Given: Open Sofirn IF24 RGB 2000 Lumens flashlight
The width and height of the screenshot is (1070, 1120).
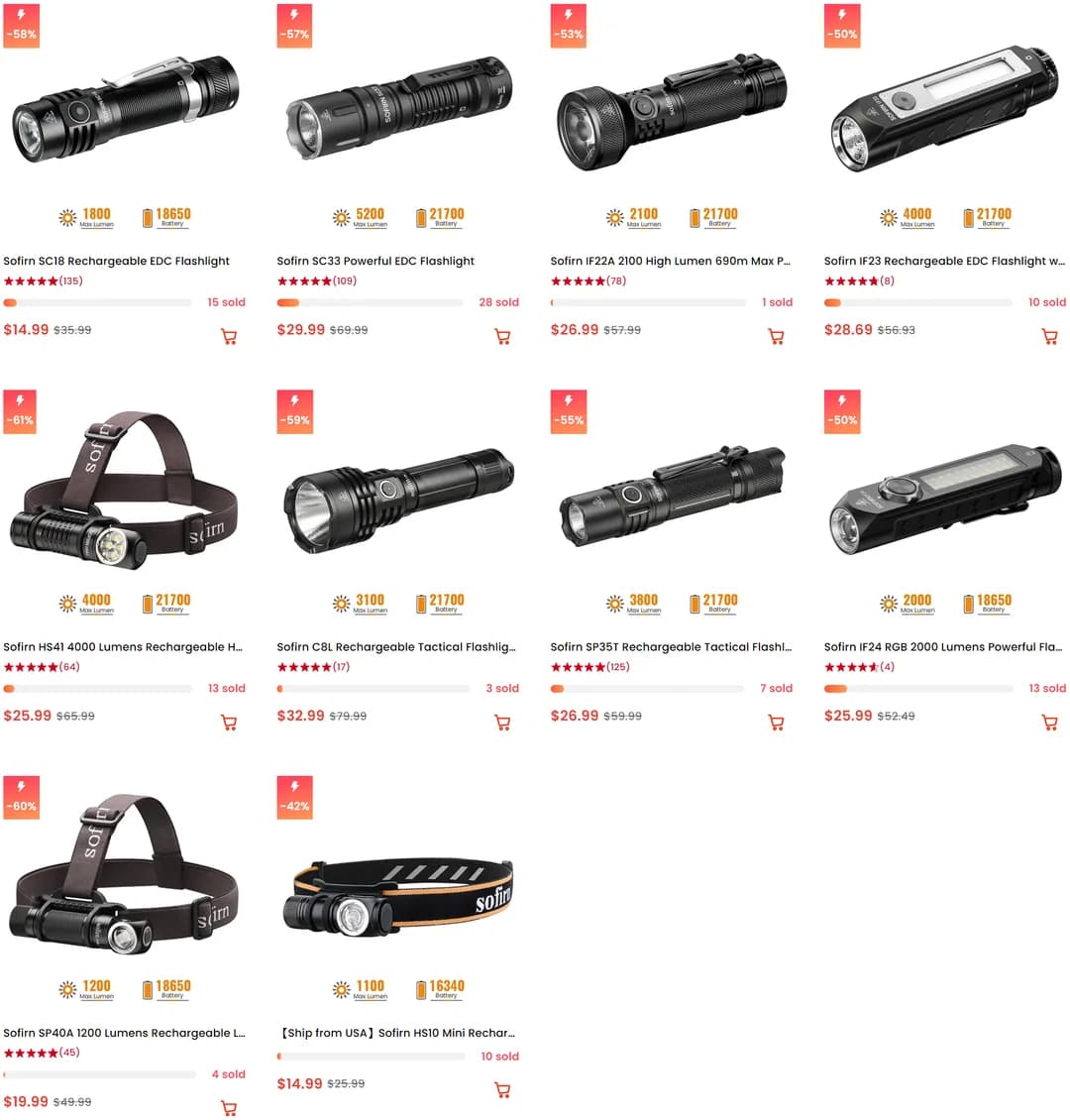Looking at the screenshot, I should point(943,647).
